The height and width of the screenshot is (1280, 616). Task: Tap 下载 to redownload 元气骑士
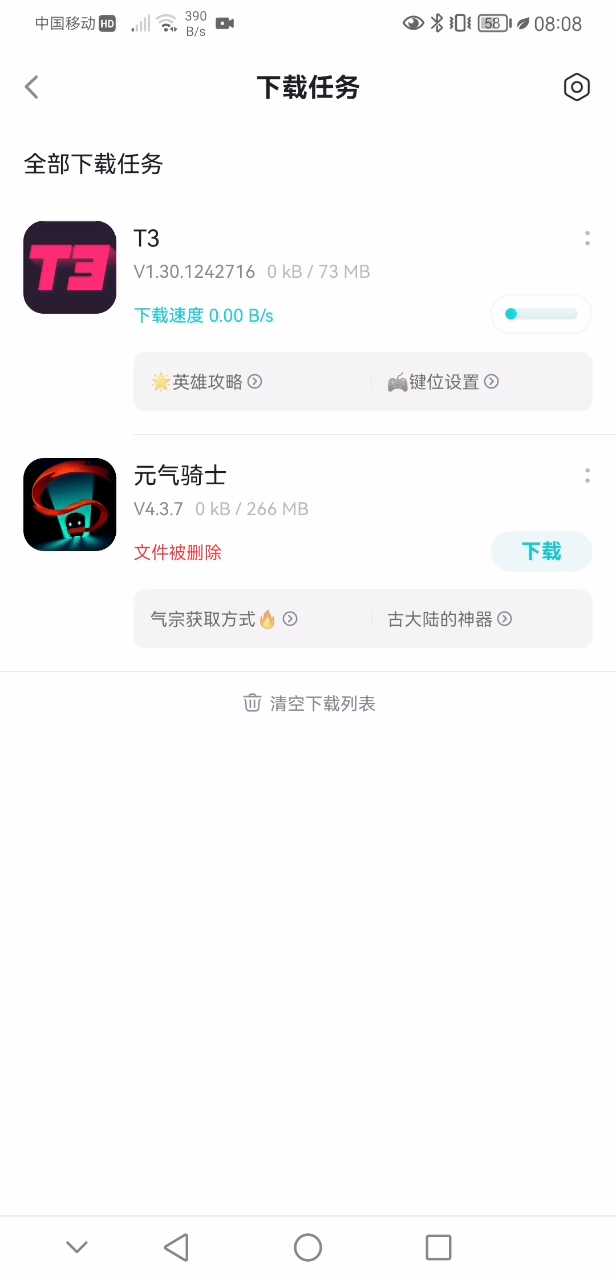[542, 551]
